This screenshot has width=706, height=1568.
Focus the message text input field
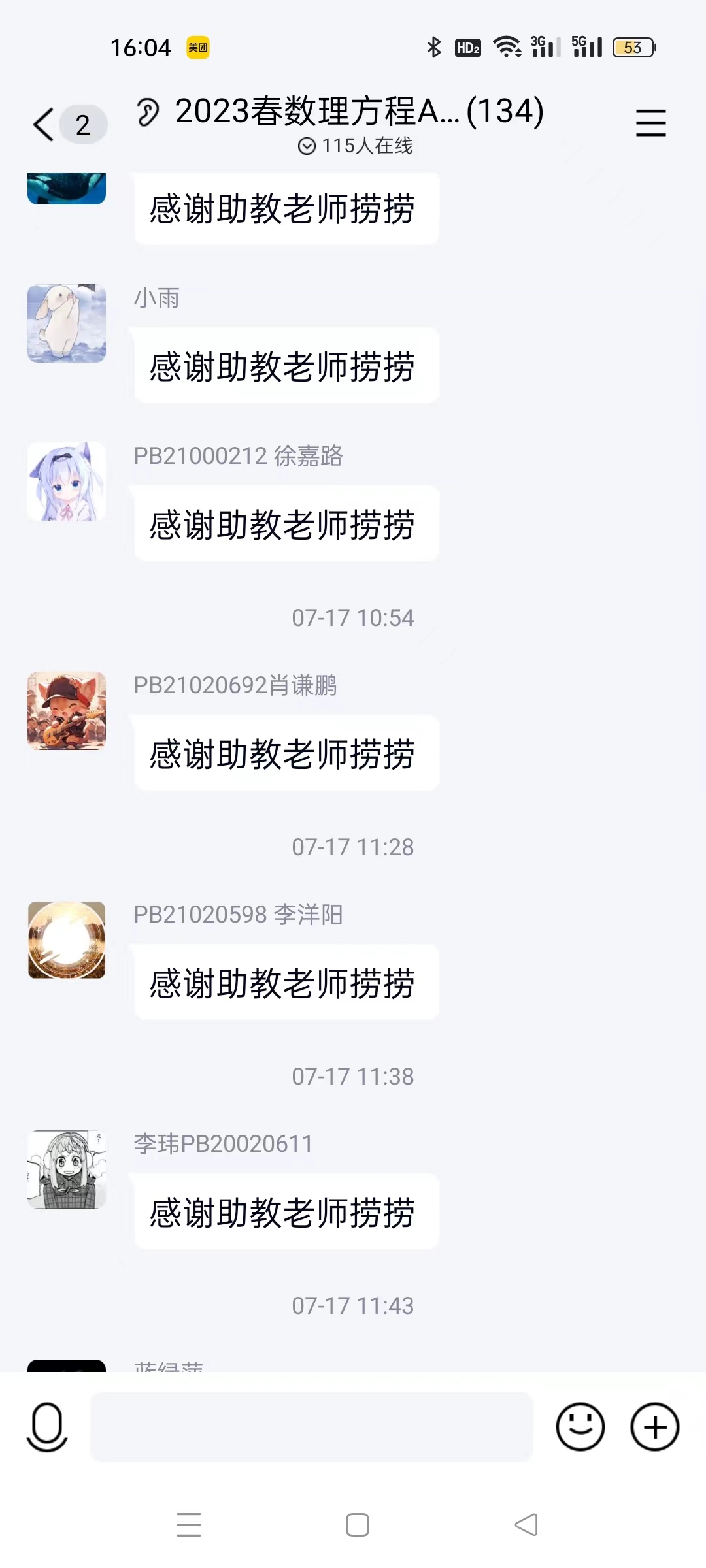[x=311, y=1427]
